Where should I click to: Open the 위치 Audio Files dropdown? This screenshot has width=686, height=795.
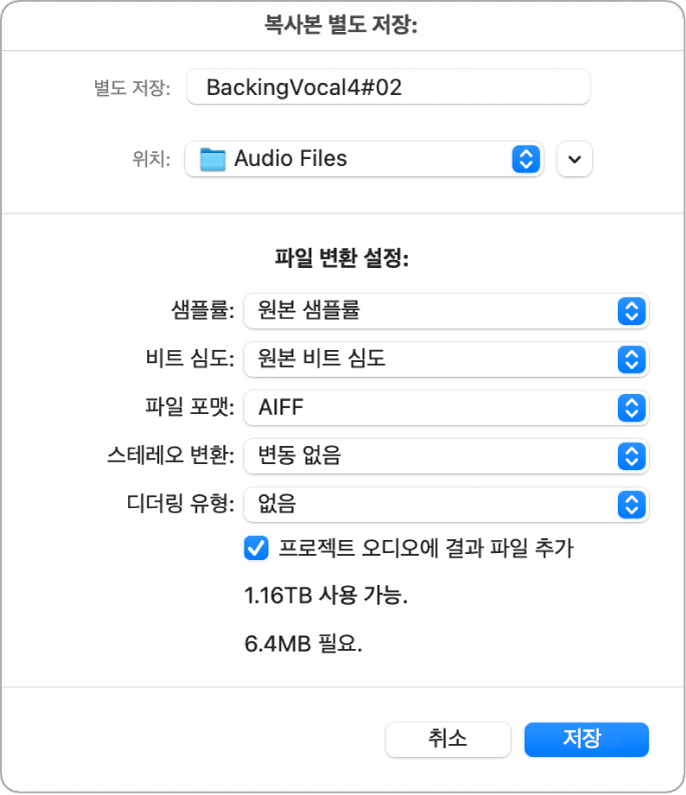pos(364,158)
